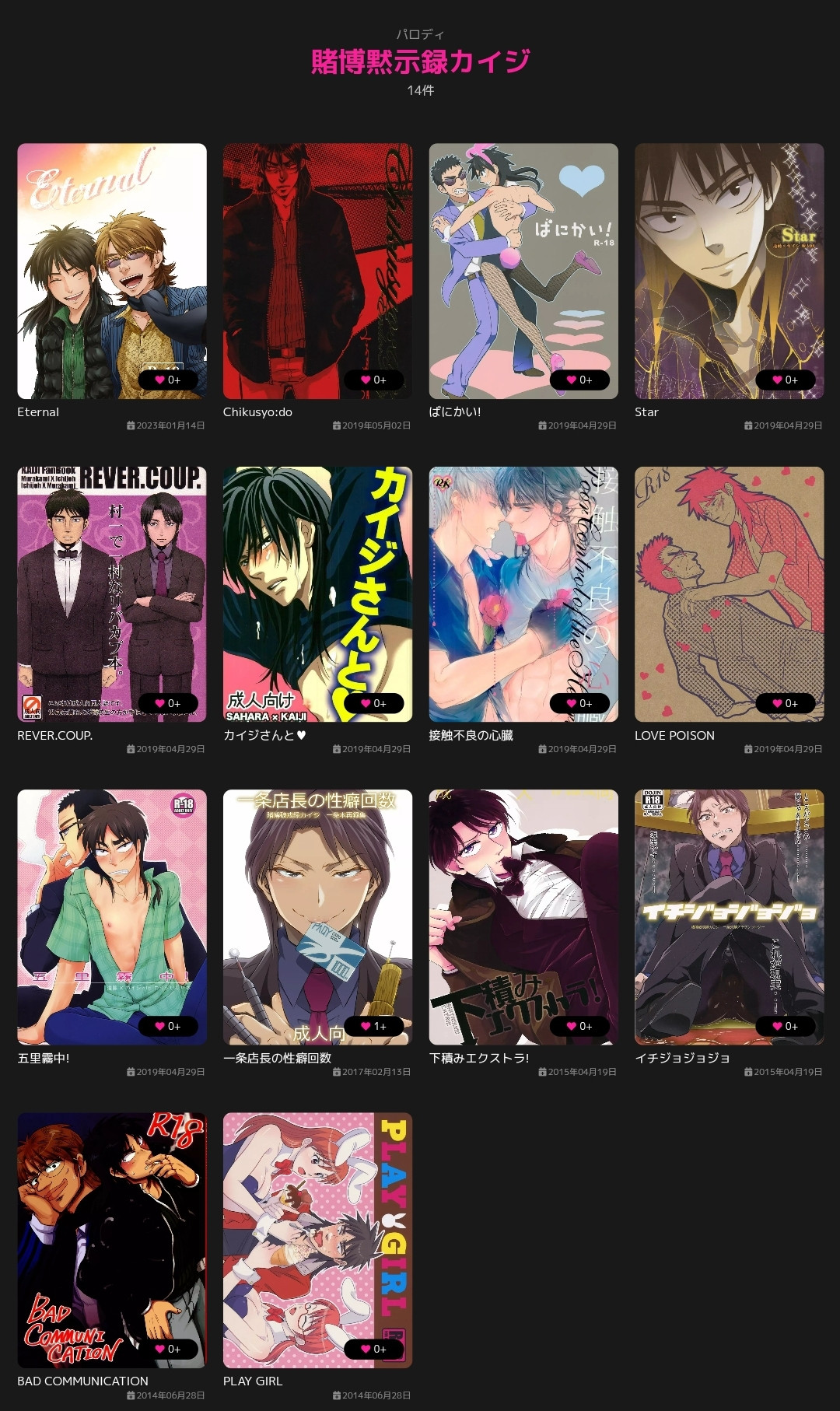Open the ばにかい! cover tile

click(523, 271)
